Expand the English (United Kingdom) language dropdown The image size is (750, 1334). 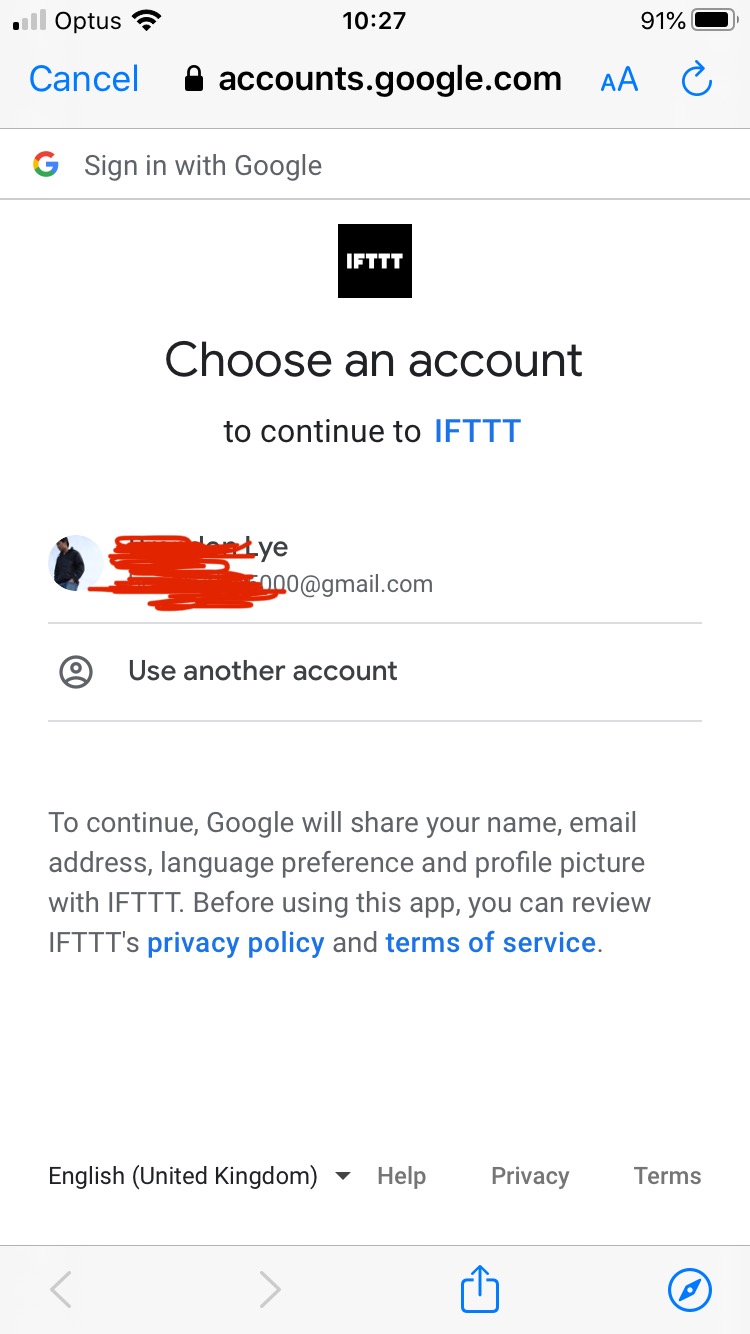point(200,1176)
